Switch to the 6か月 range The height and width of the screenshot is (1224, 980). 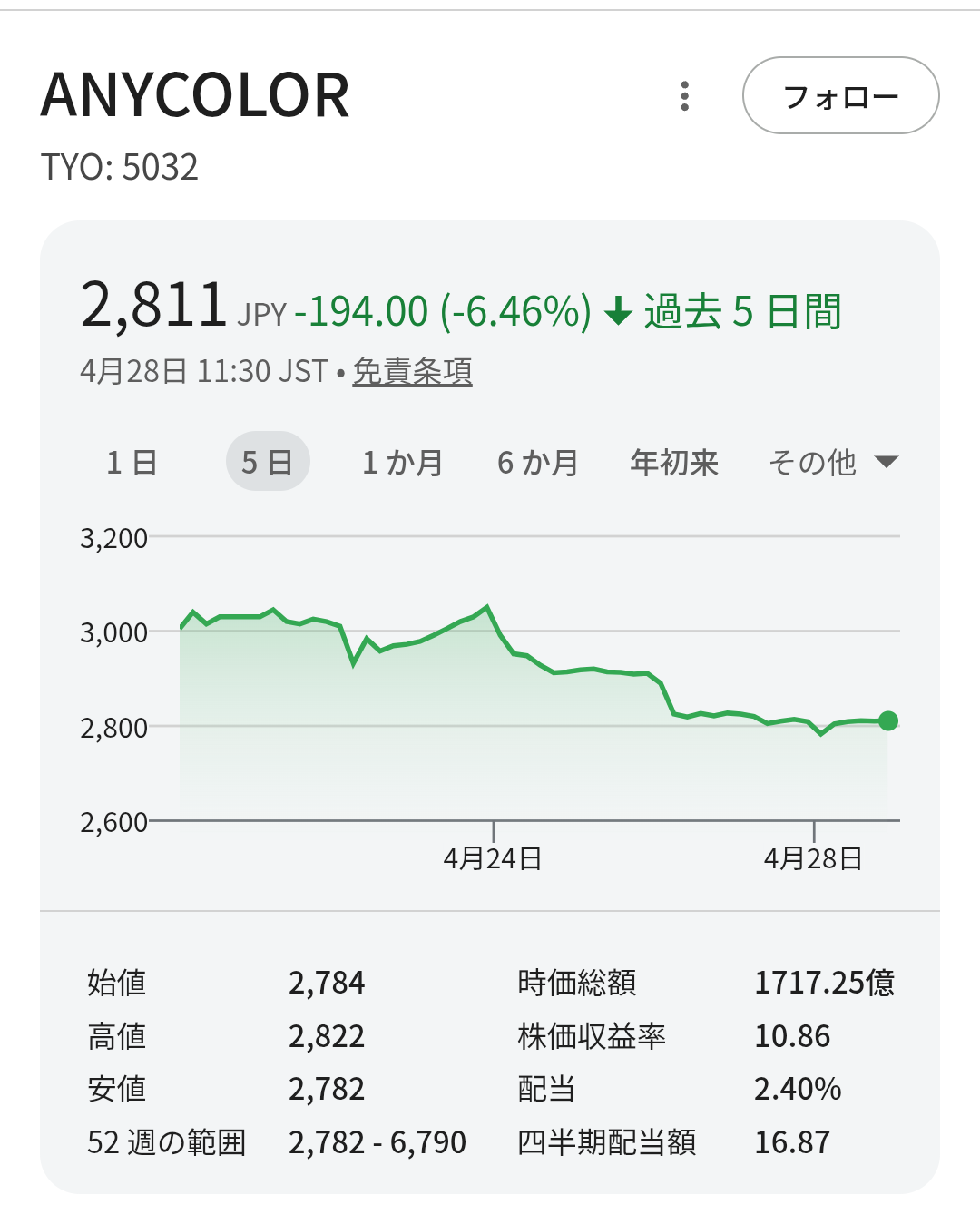click(x=537, y=463)
